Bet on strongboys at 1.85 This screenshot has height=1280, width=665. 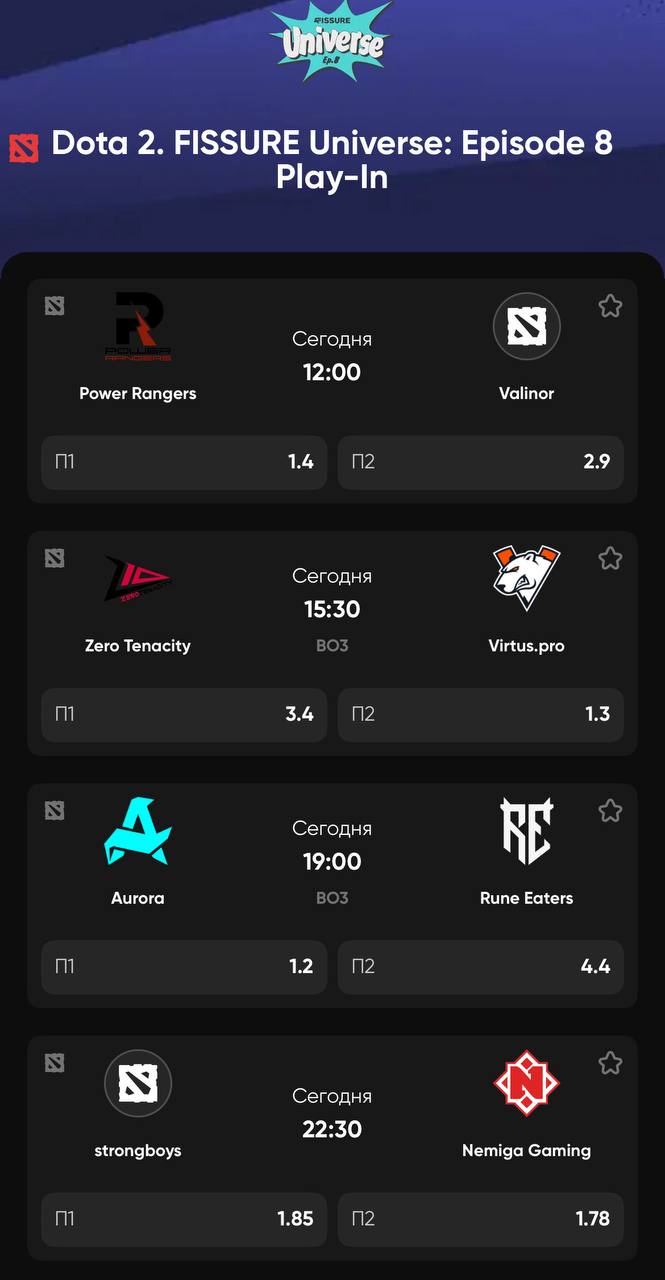184,1218
